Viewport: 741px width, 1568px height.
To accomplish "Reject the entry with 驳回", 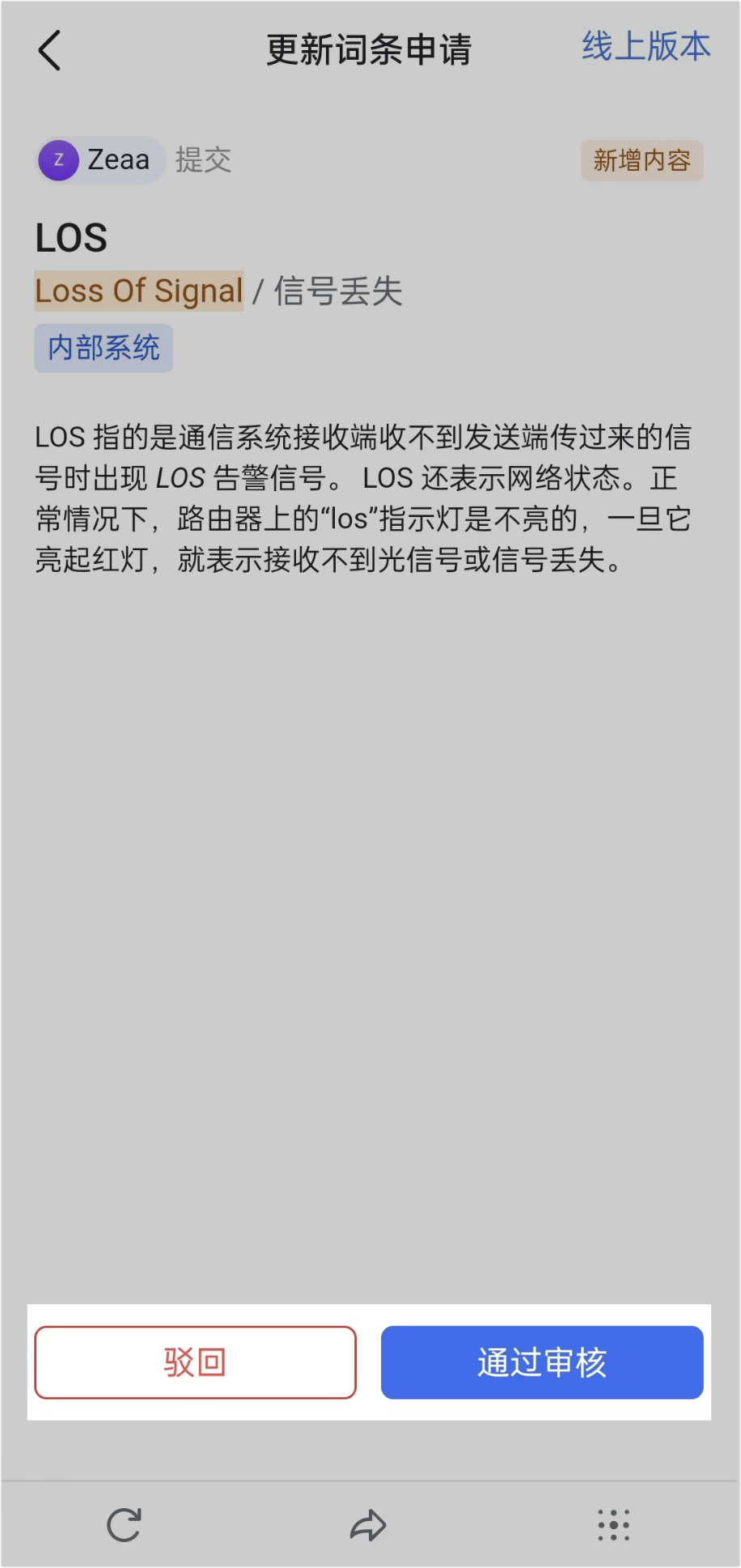I will tap(195, 1362).
